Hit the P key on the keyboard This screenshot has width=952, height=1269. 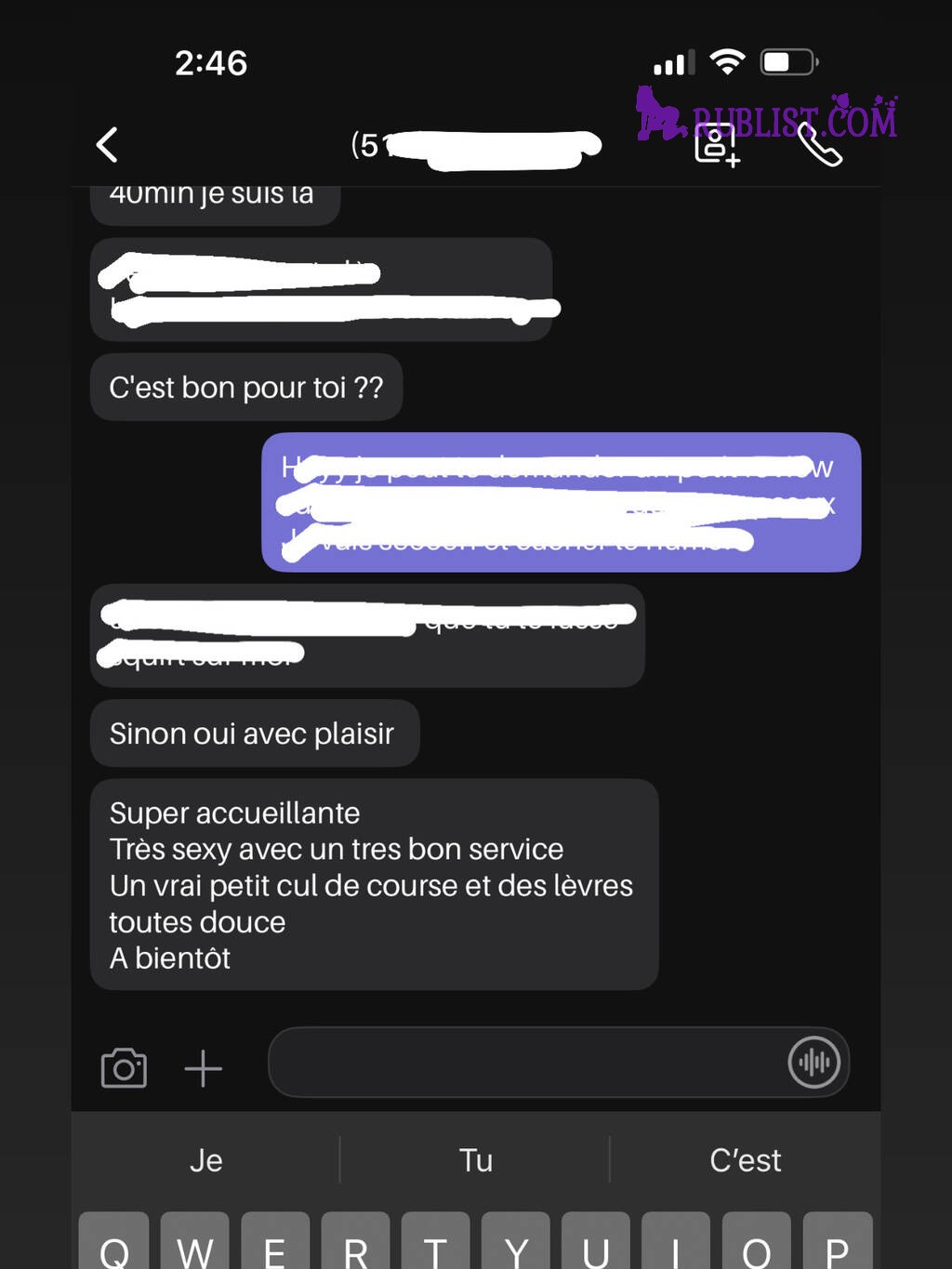point(837,1244)
